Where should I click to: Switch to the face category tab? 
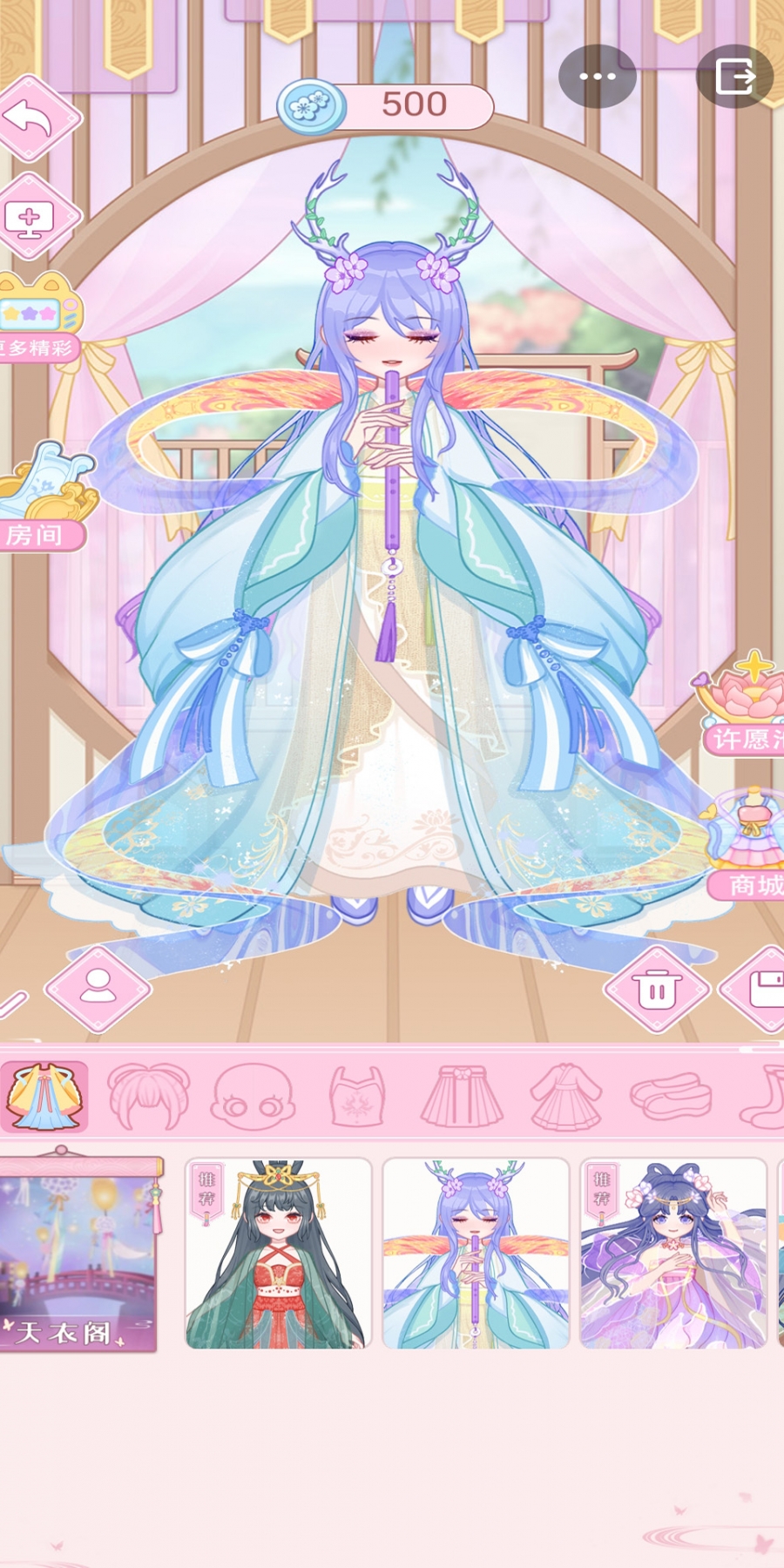tap(253, 1096)
